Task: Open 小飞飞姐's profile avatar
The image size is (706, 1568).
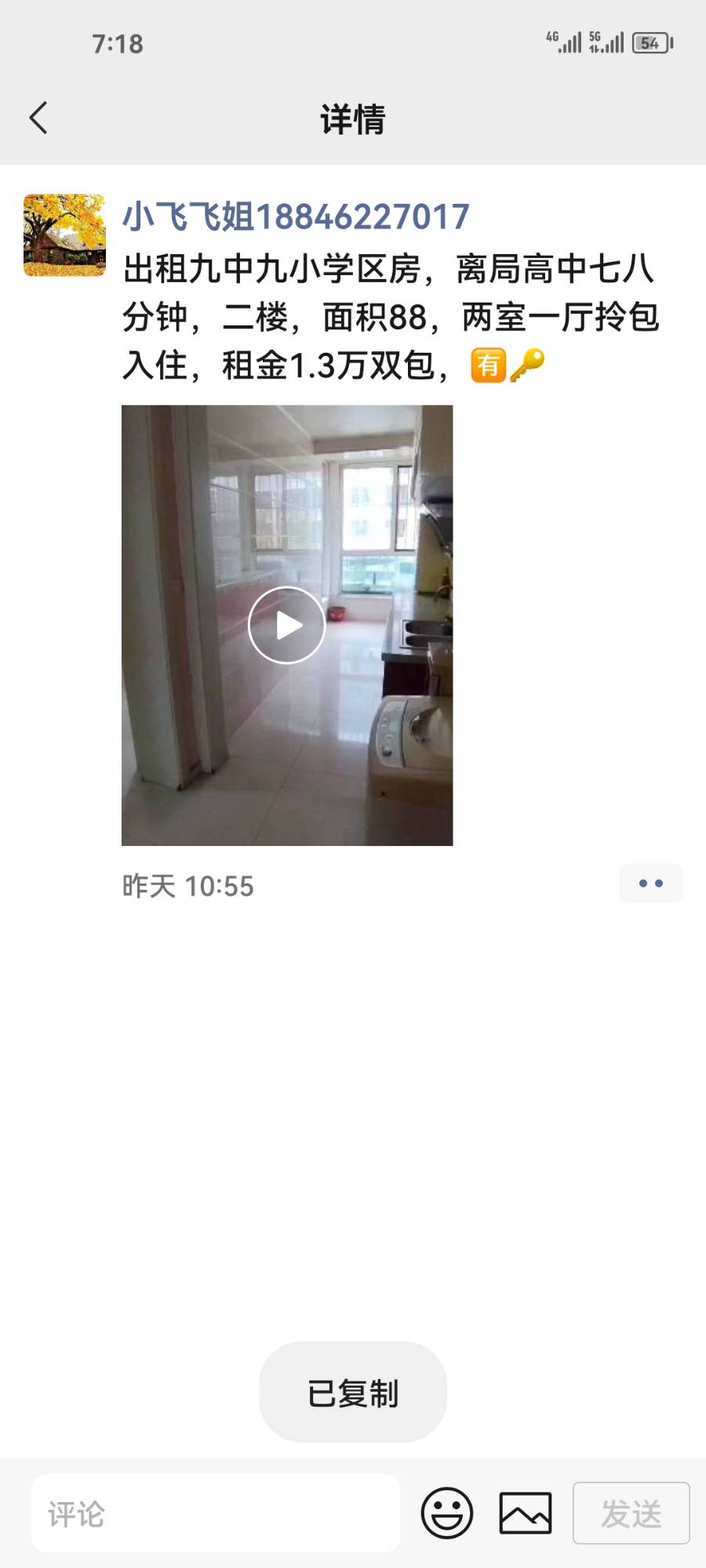Action: coord(64,235)
